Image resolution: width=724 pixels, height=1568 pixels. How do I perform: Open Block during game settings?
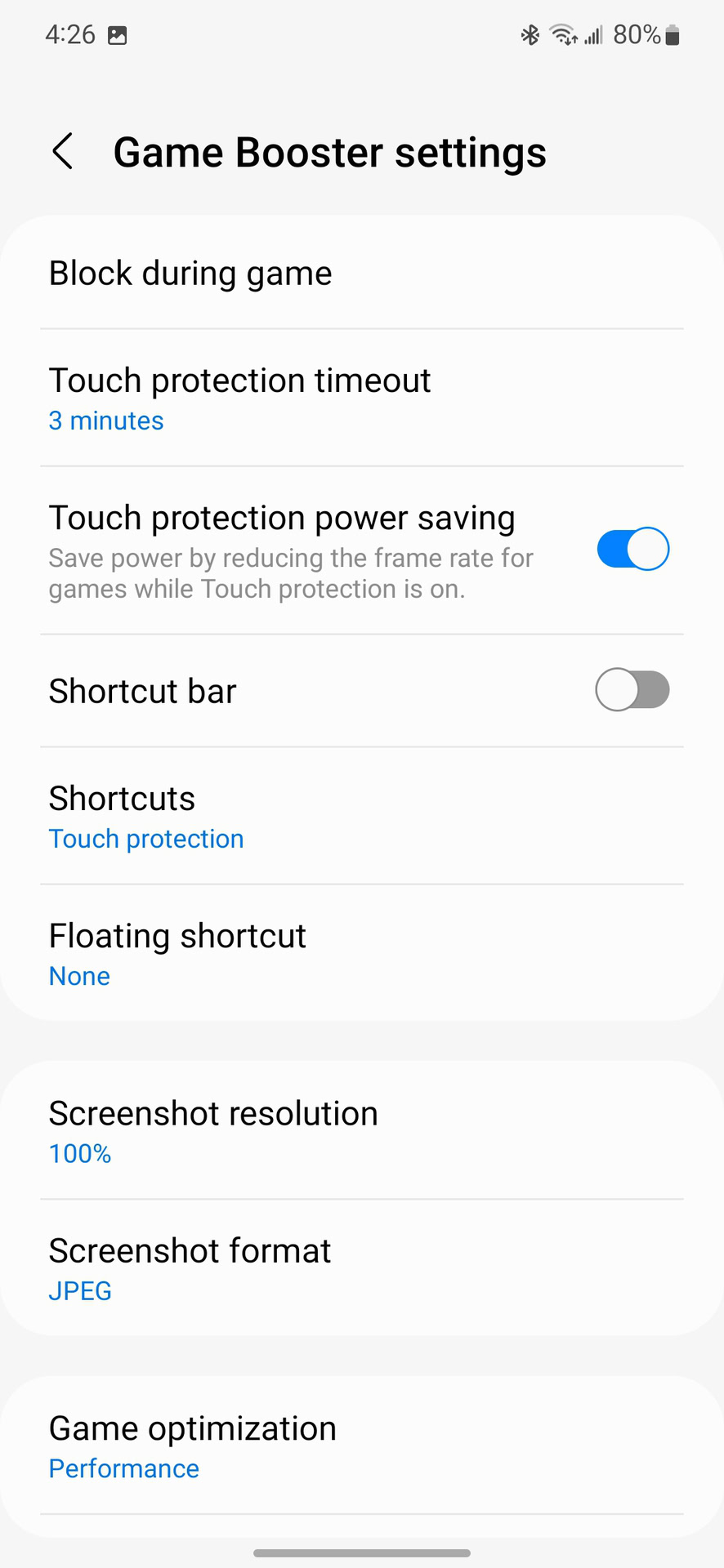pos(362,273)
